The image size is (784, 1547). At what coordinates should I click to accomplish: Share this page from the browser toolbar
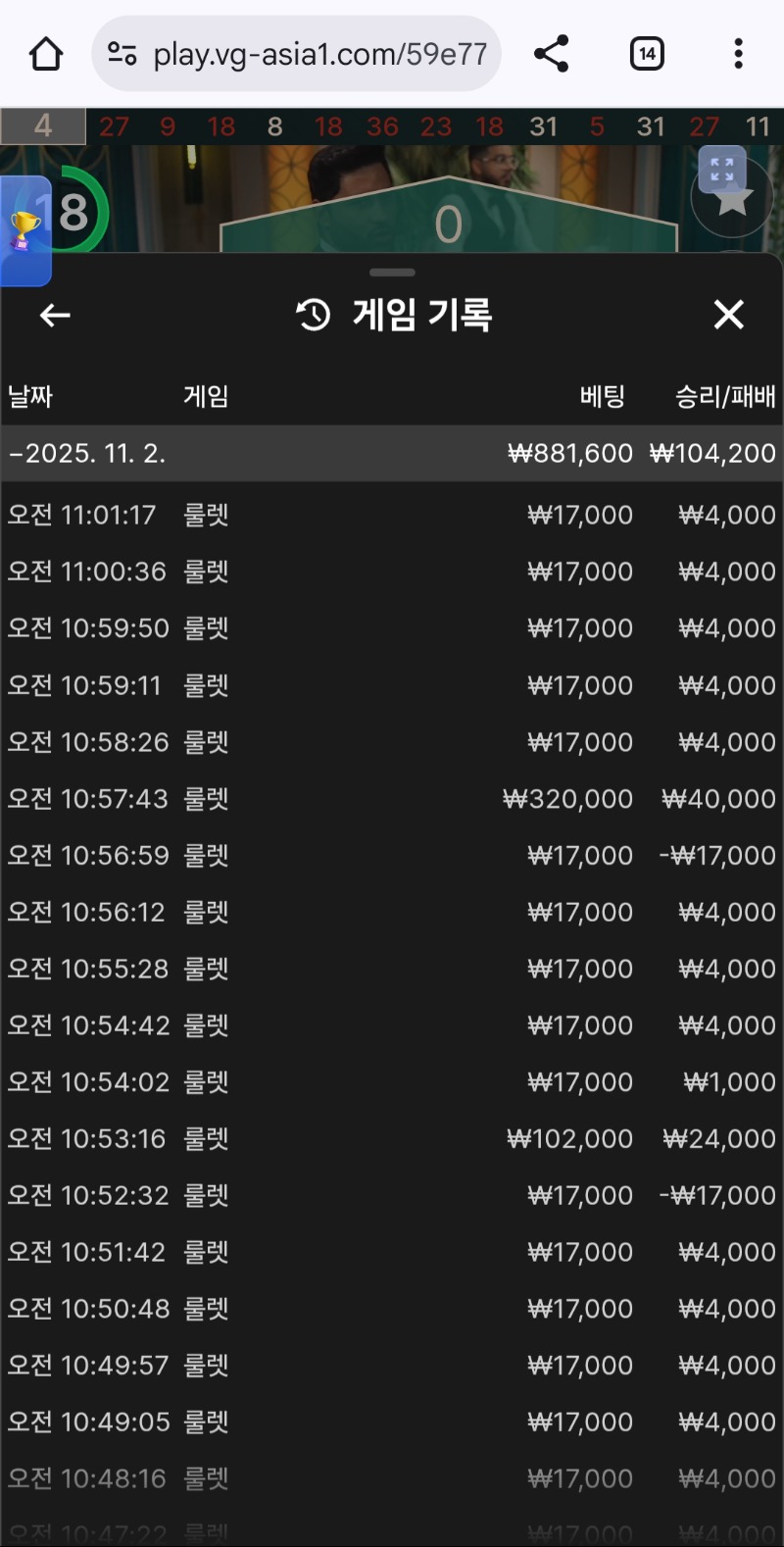click(x=552, y=54)
